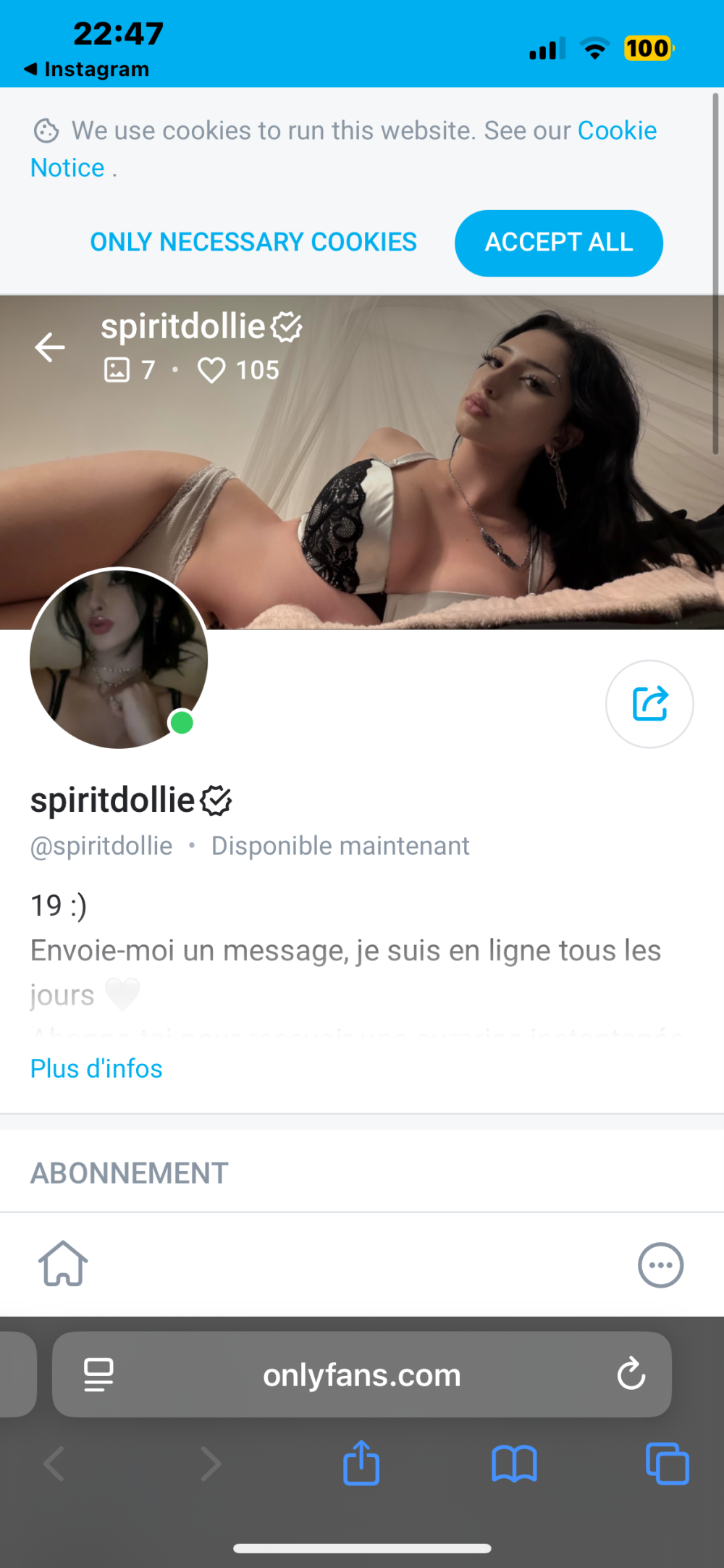Return to the Instagram app
724x1568 pixels.
coord(86,70)
